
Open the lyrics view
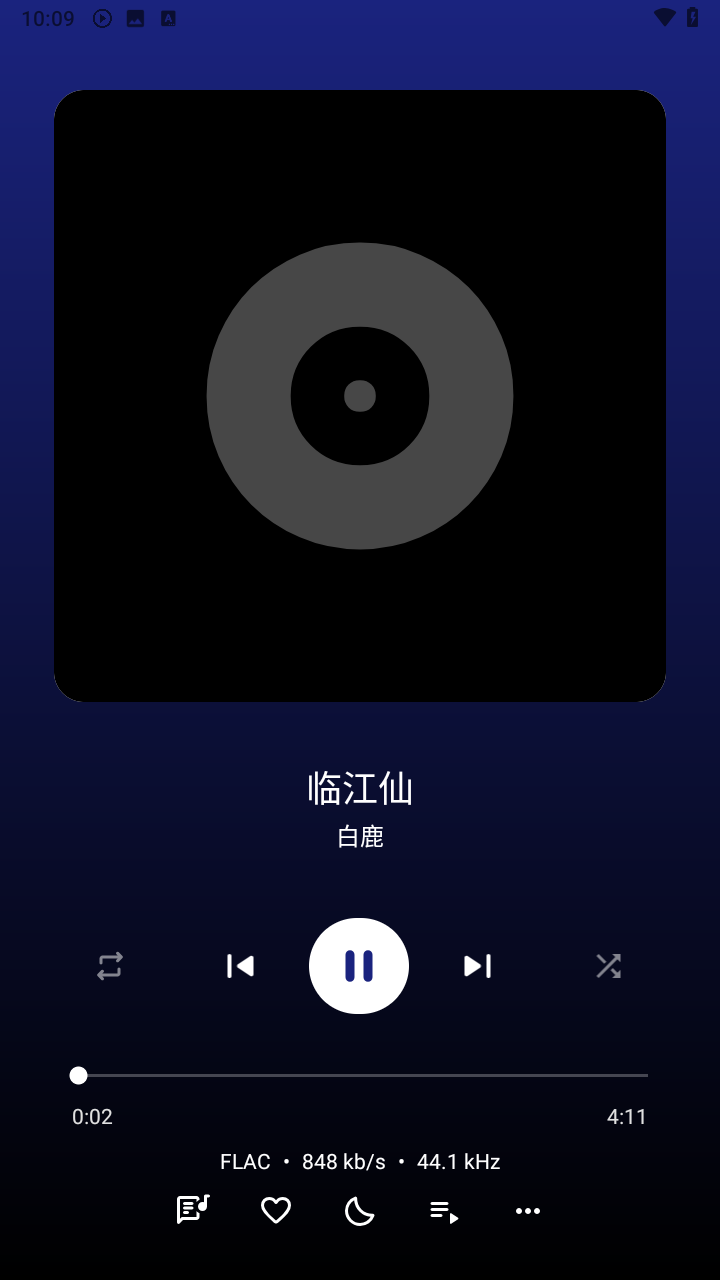(x=192, y=1210)
